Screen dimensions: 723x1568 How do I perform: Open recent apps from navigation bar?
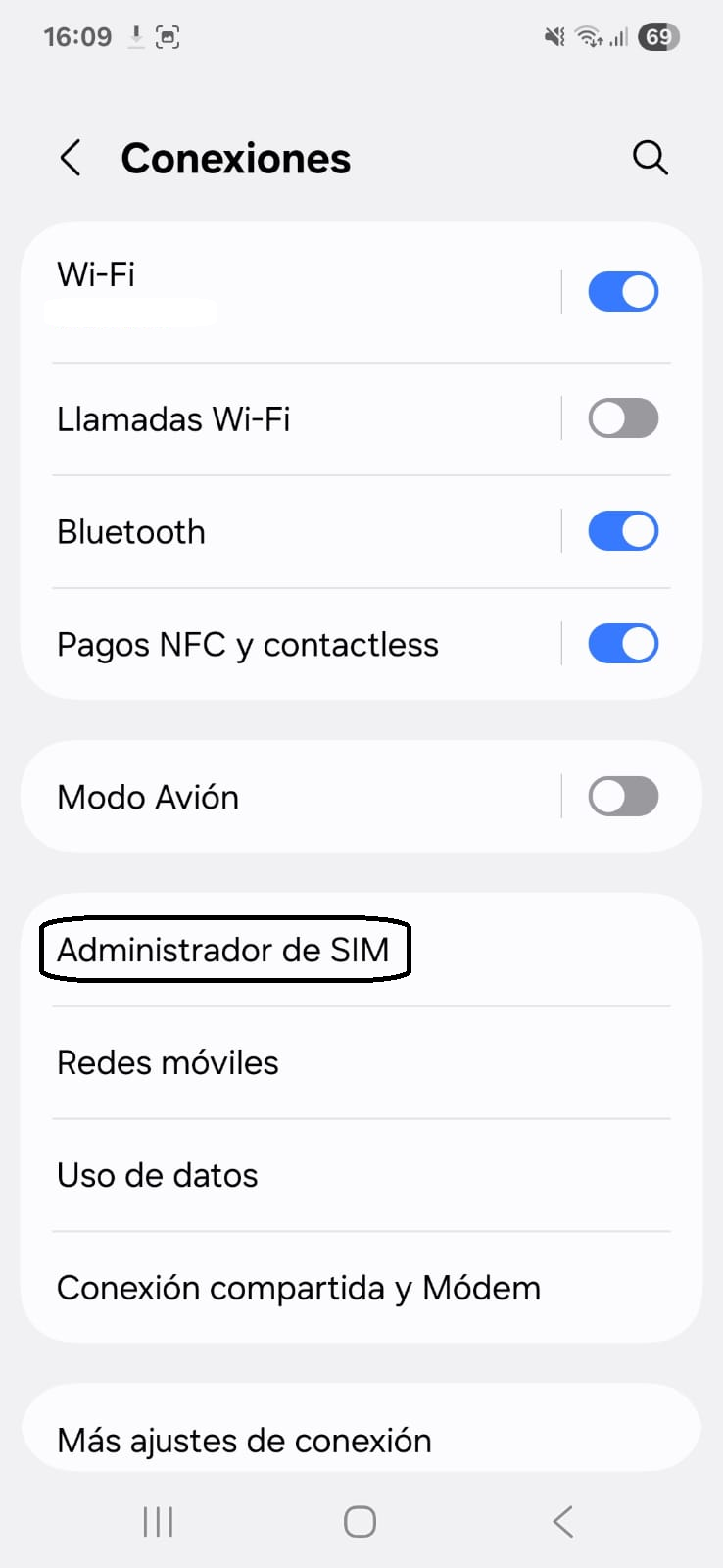pos(158,1522)
